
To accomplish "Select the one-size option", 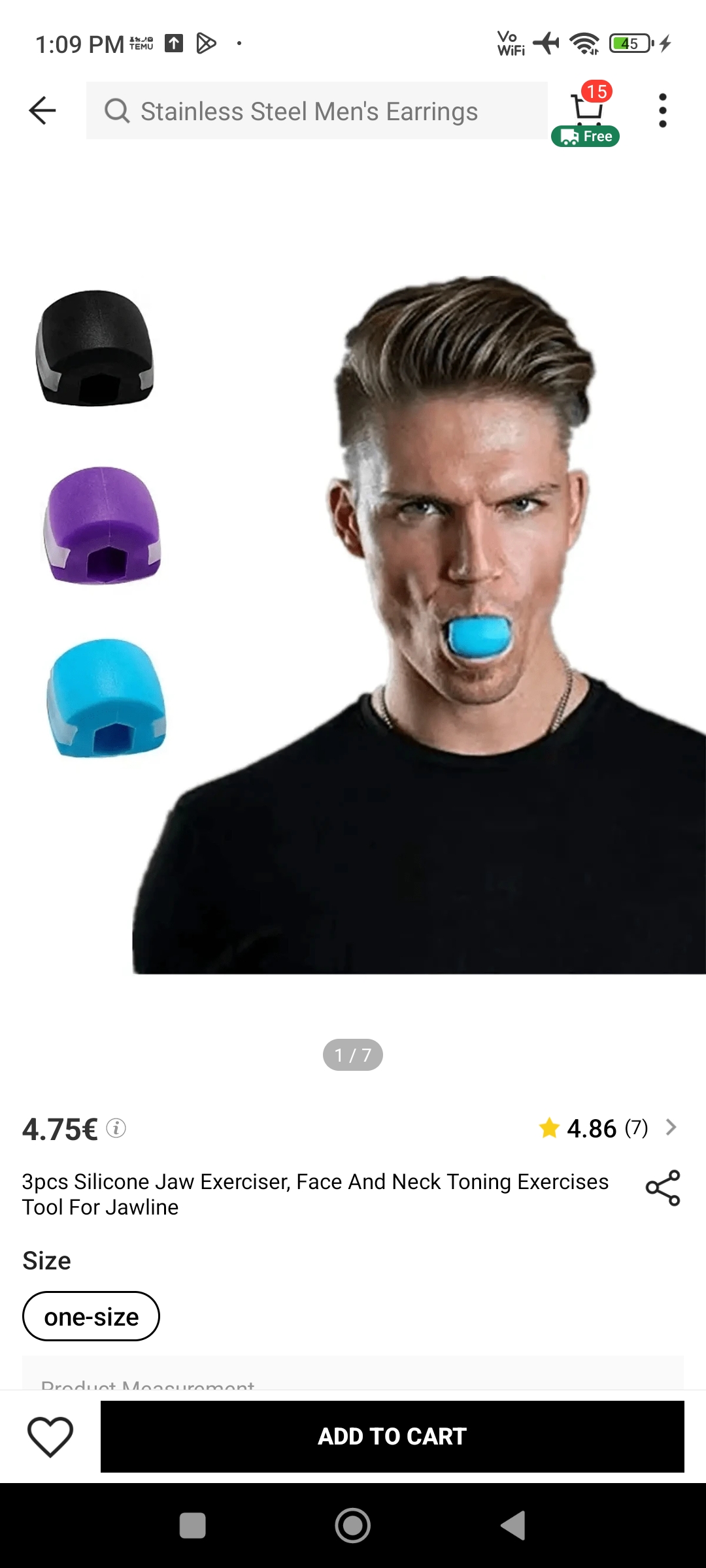I will point(91,1316).
